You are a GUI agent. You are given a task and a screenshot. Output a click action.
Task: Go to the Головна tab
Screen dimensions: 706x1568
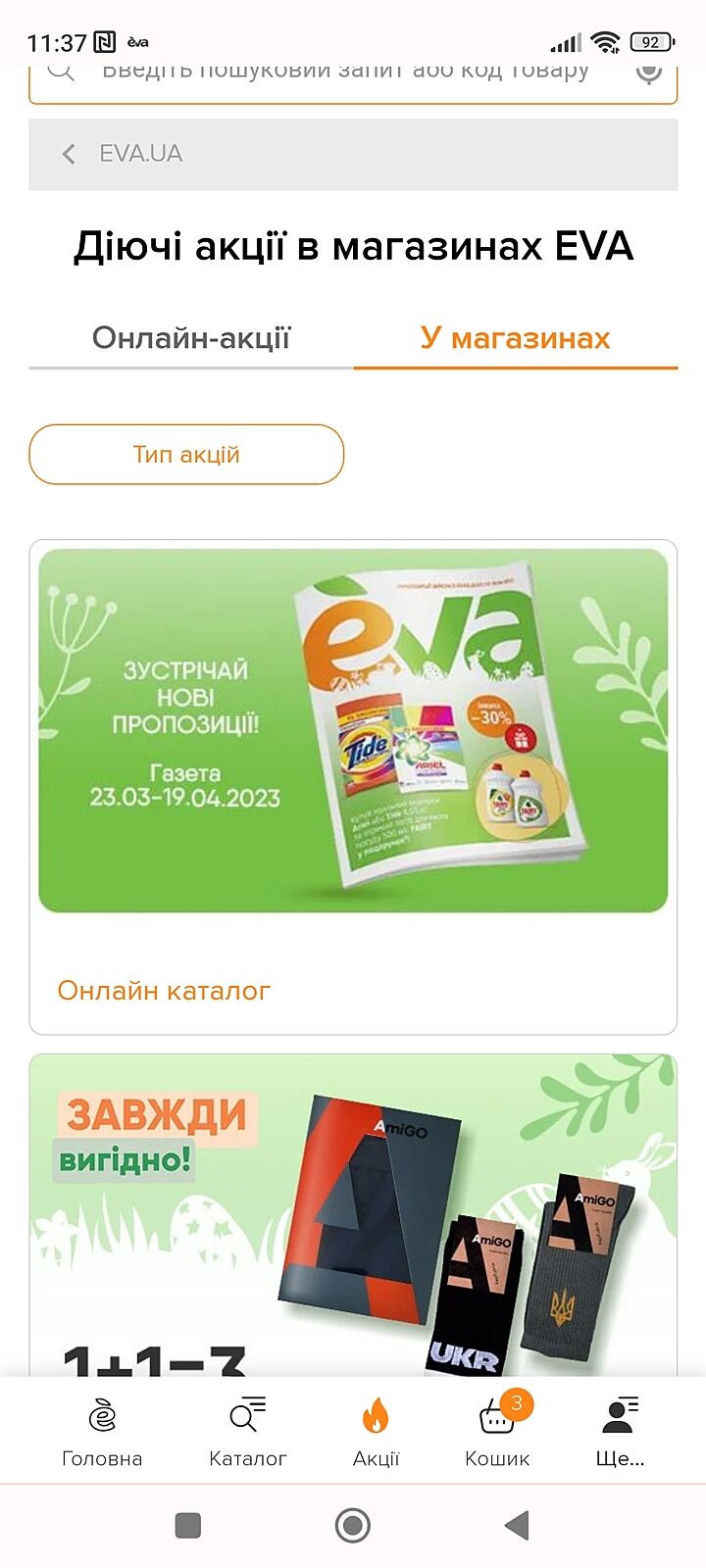(102, 1432)
